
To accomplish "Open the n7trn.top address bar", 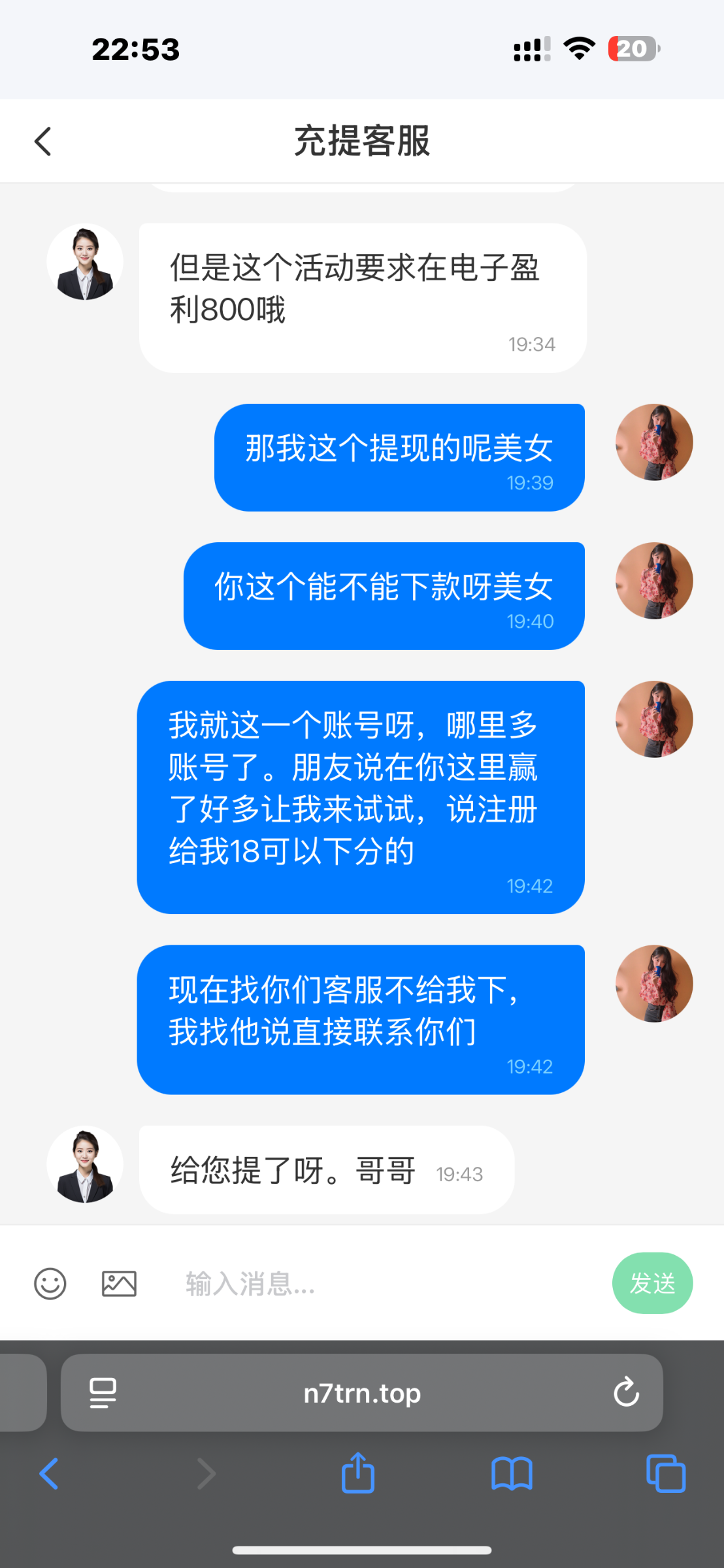I will 362,1394.
